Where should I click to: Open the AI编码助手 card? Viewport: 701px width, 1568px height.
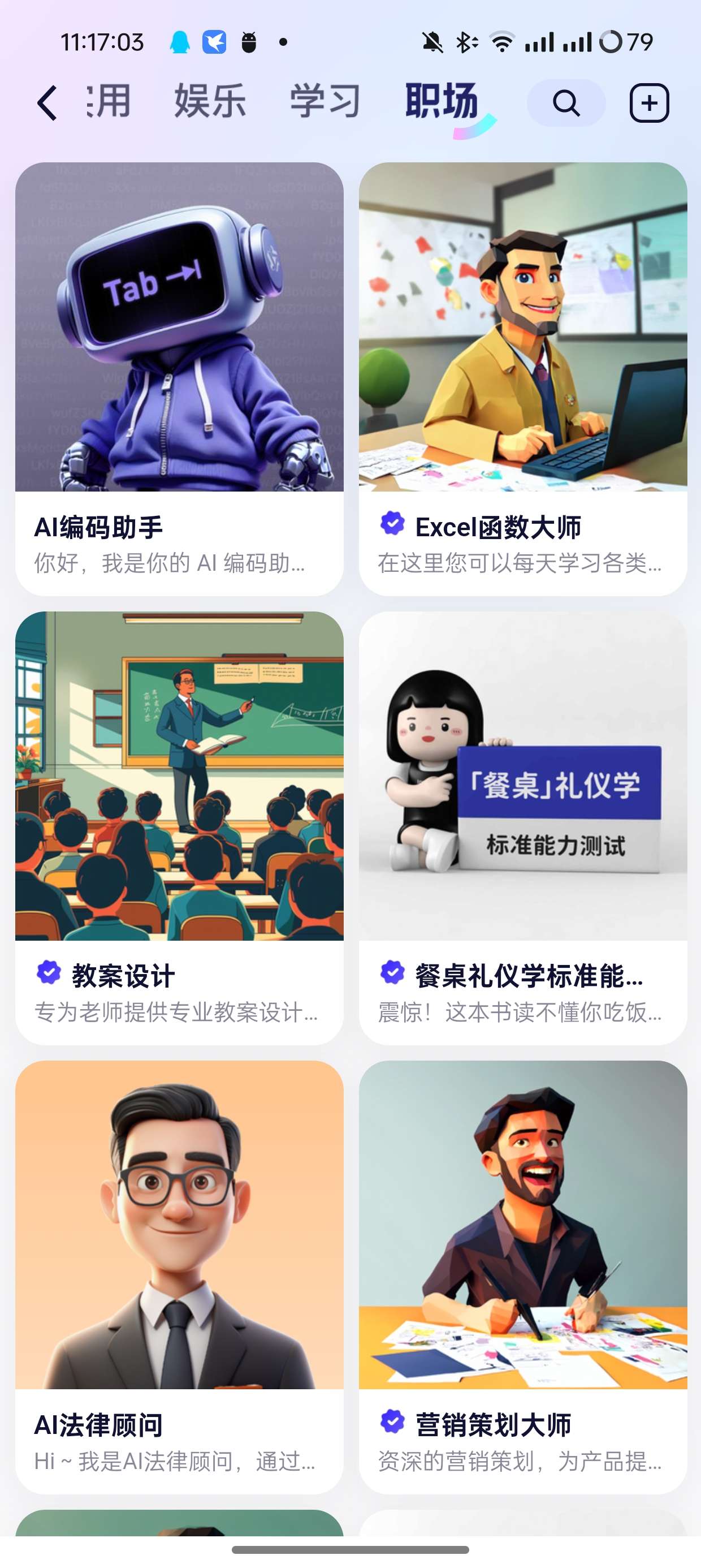[x=180, y=378]
